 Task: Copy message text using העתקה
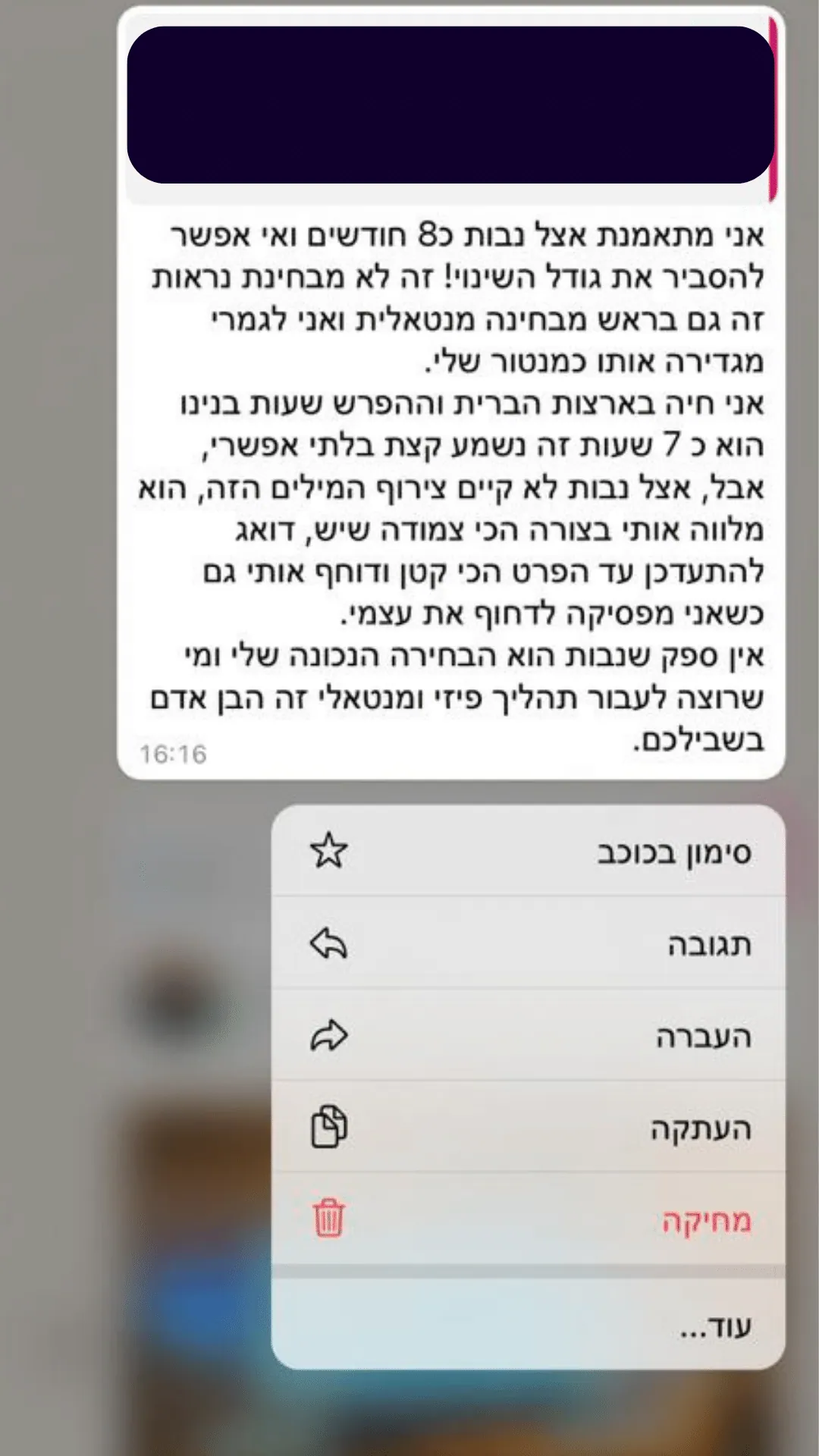click(529, 1128)
